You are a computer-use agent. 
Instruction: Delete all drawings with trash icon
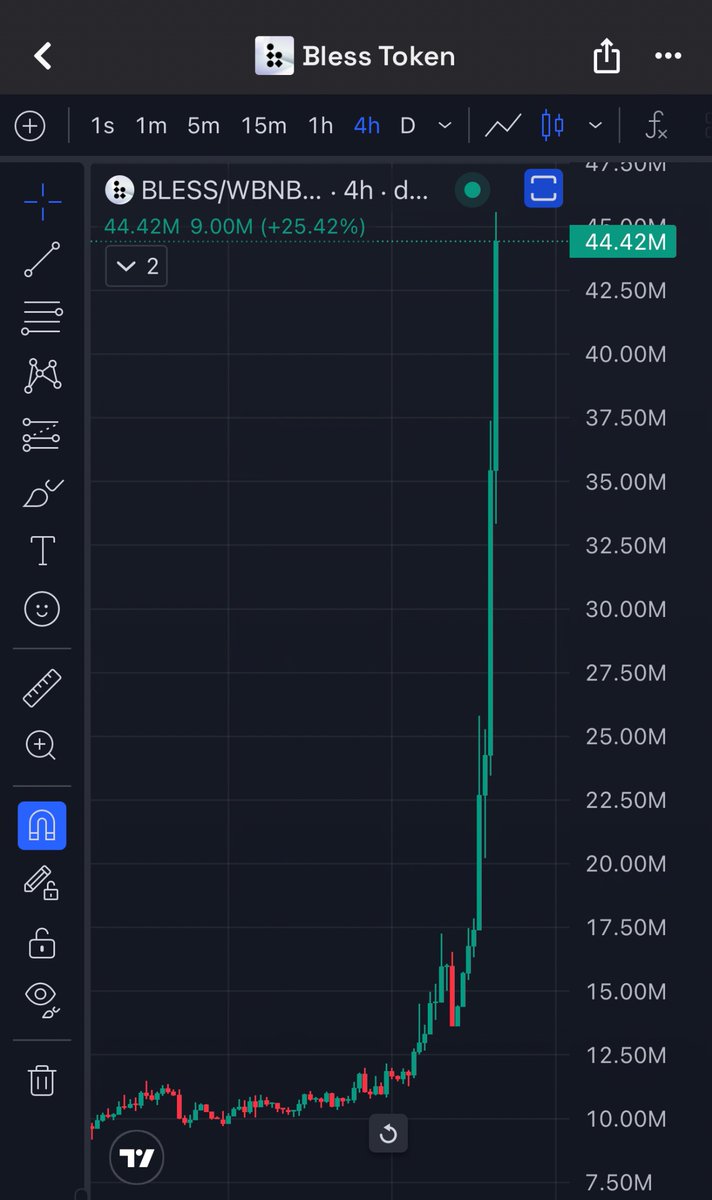[x=42, y=1080]
